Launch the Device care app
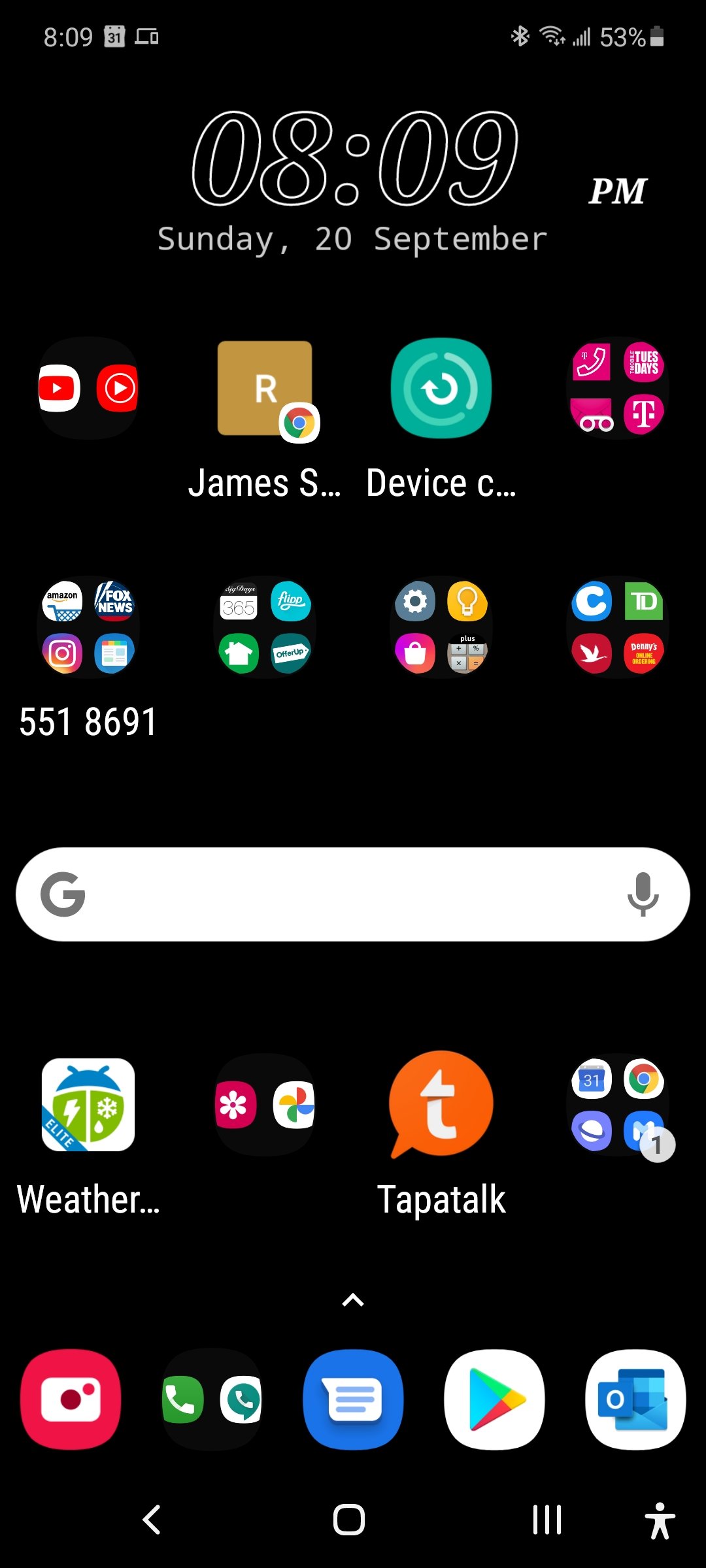 pyautogui.click(x=441, y=388)
